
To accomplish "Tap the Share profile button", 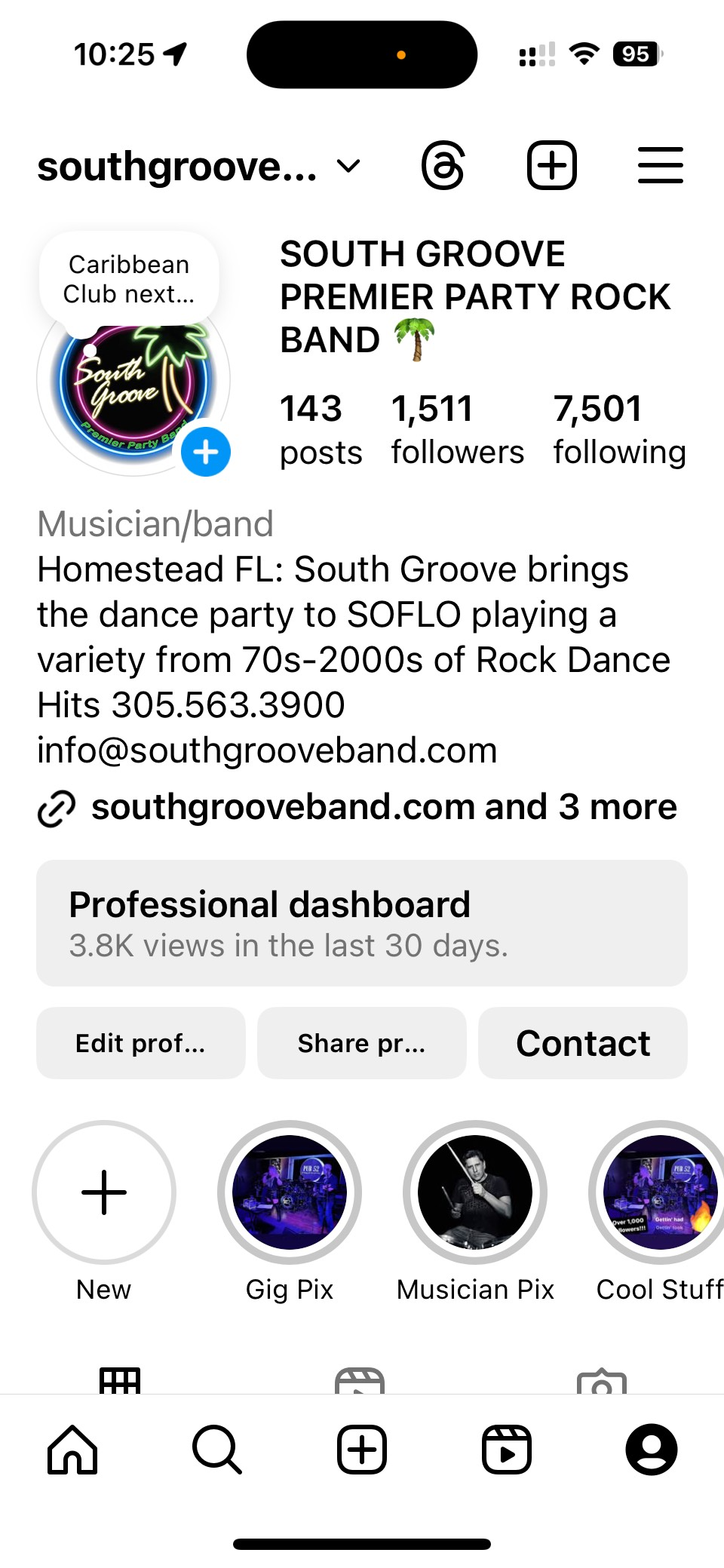I will (362, 1043).
